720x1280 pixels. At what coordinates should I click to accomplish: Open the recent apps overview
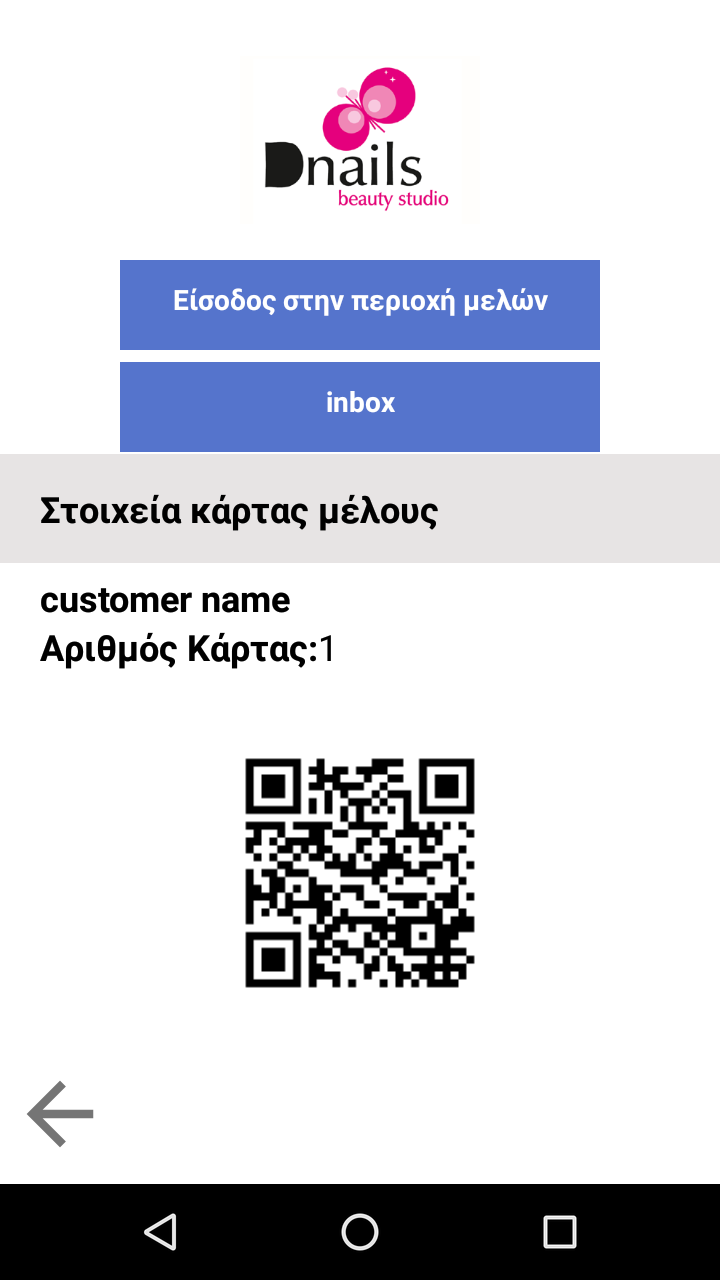559,1231
